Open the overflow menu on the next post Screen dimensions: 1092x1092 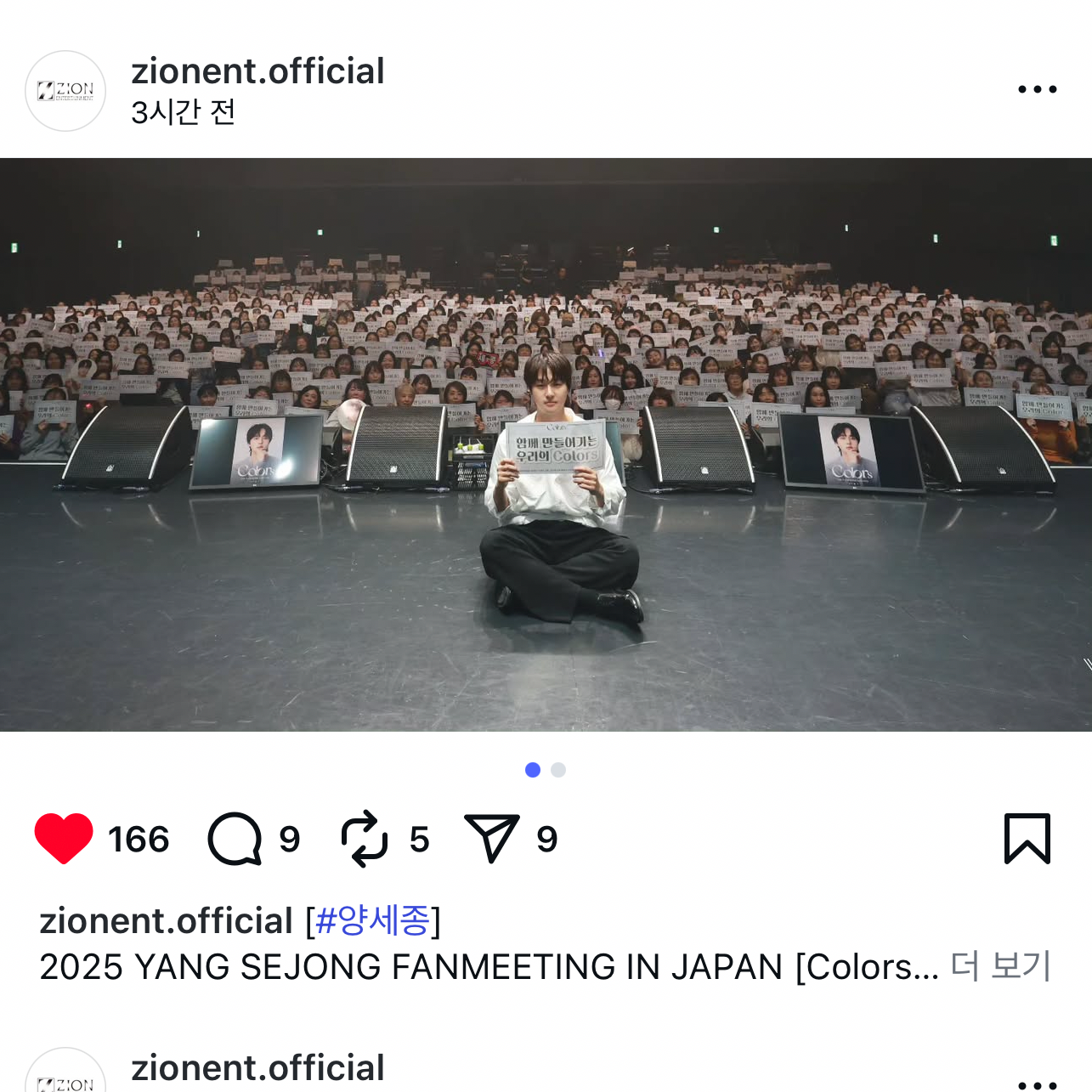(1037, 1084)
